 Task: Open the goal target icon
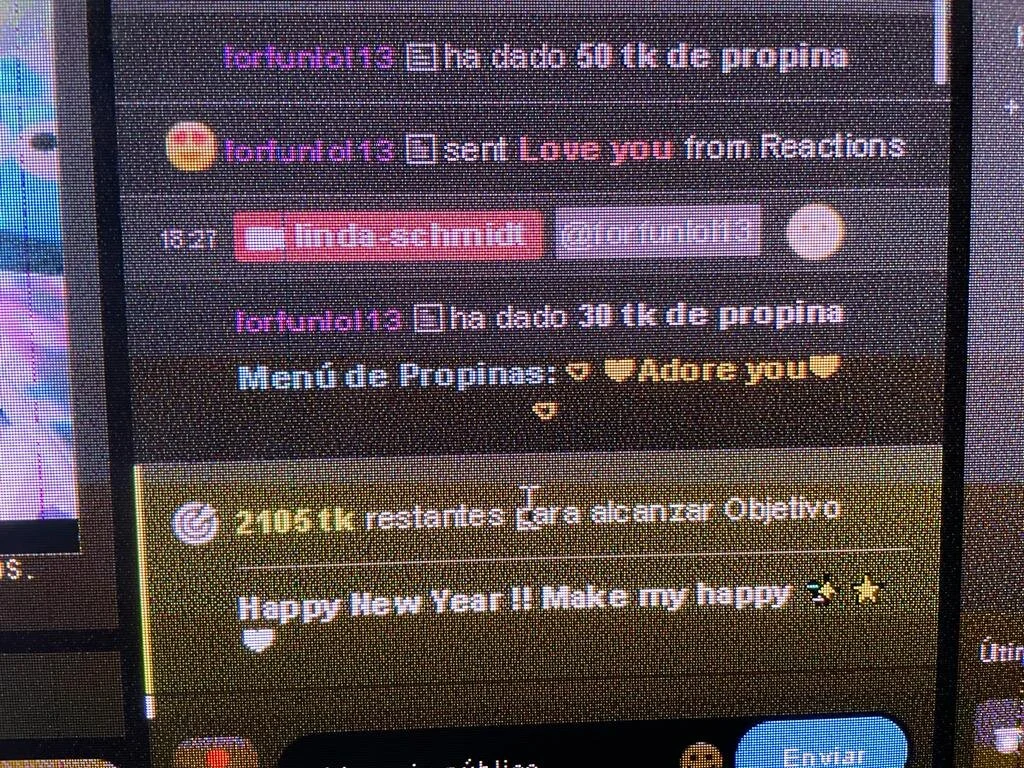coord(195,522)
